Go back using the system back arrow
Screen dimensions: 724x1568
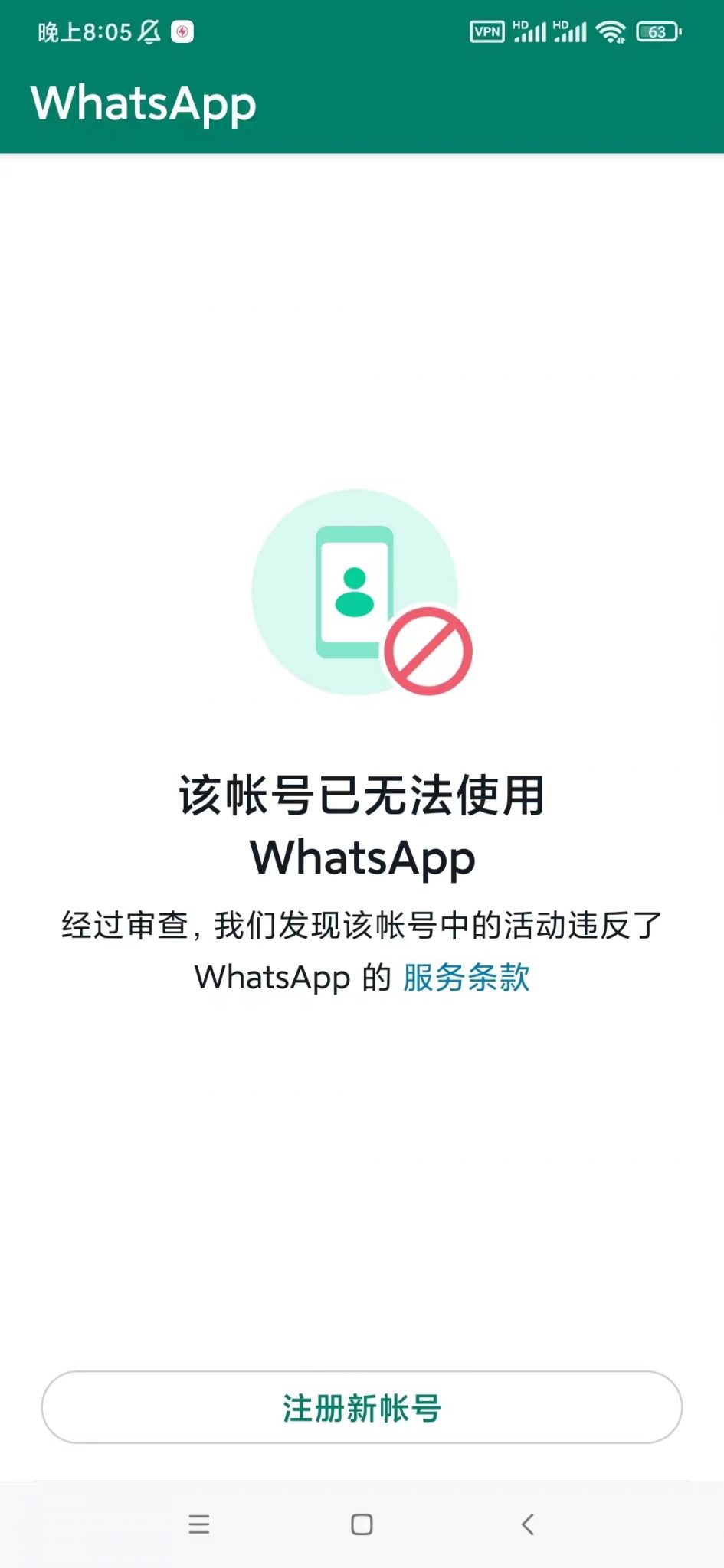[x=527, y=1524]
